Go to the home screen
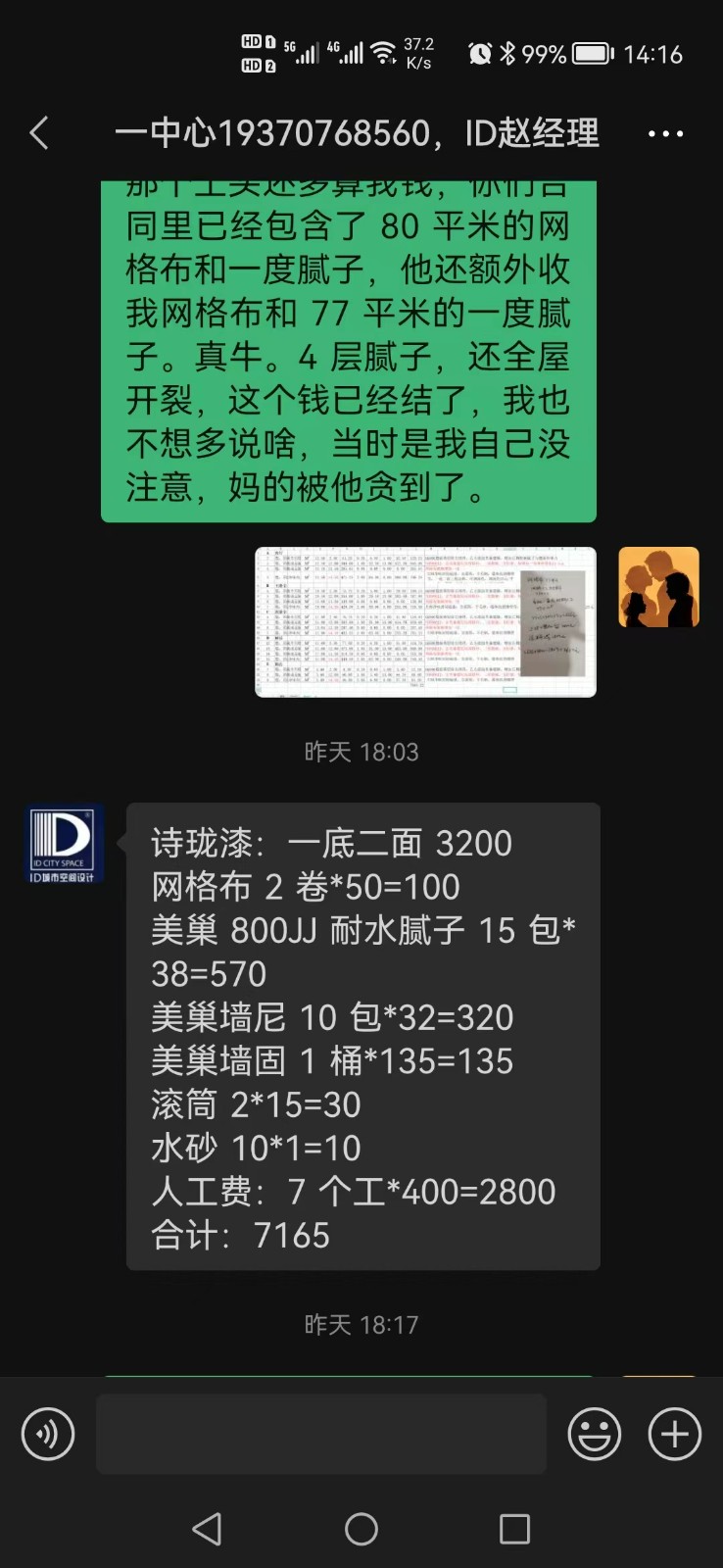This screenshot has height=1568, width=723. (x=361, y=1529)
